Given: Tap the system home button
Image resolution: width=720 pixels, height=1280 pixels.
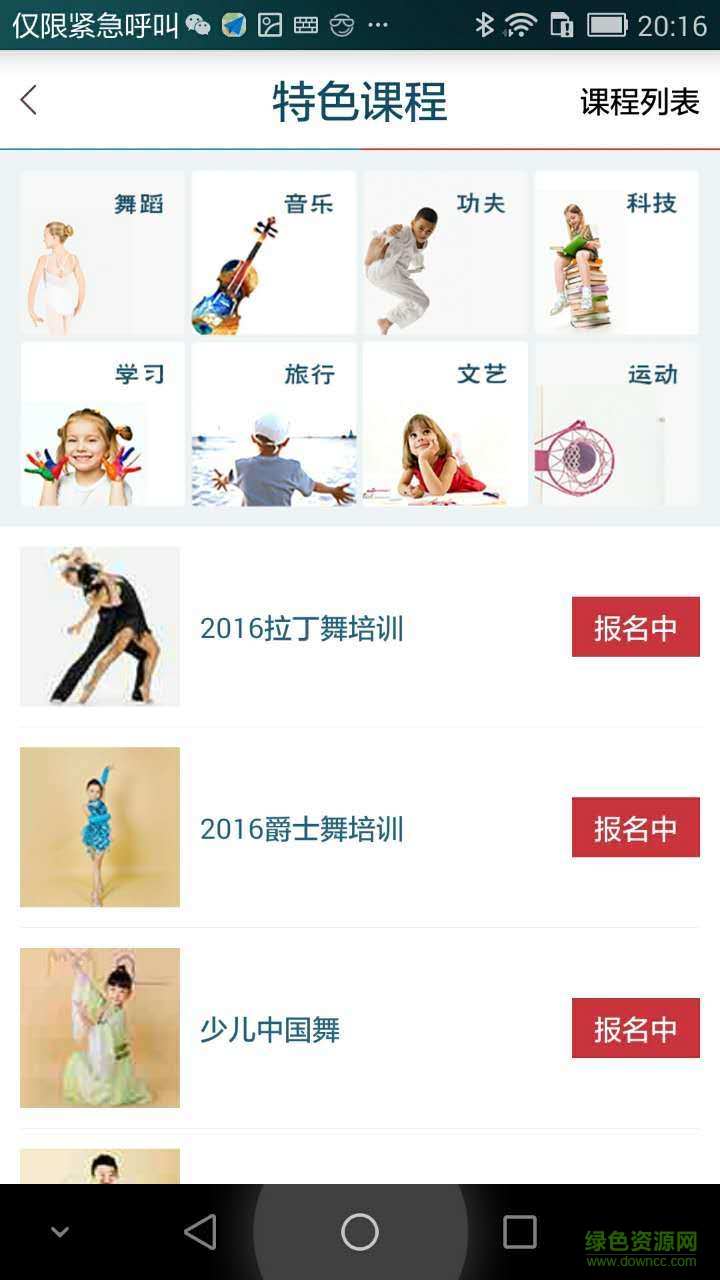Looking at the screenshot, I should [x=360, y=1232].
